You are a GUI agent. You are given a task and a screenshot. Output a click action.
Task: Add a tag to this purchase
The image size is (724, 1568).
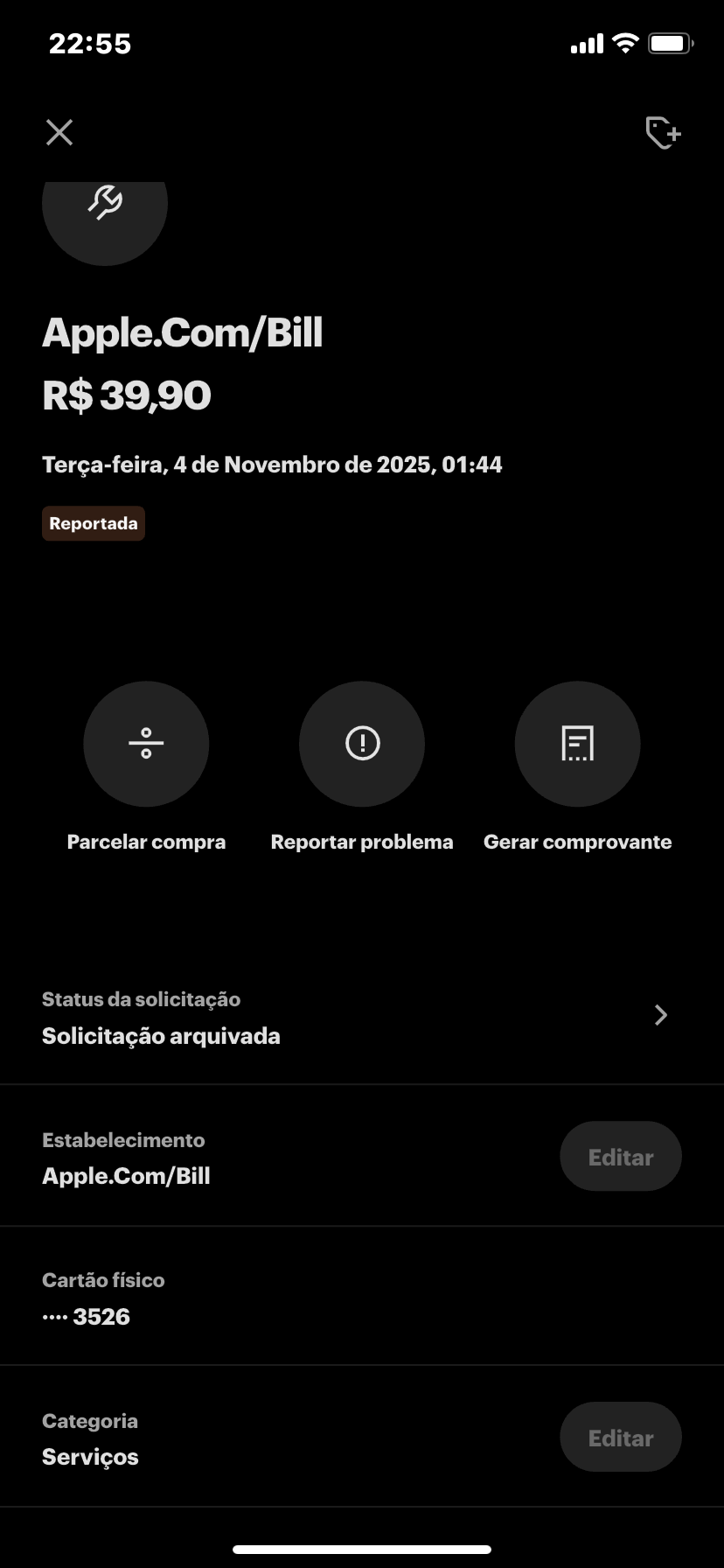click(663, 133)
